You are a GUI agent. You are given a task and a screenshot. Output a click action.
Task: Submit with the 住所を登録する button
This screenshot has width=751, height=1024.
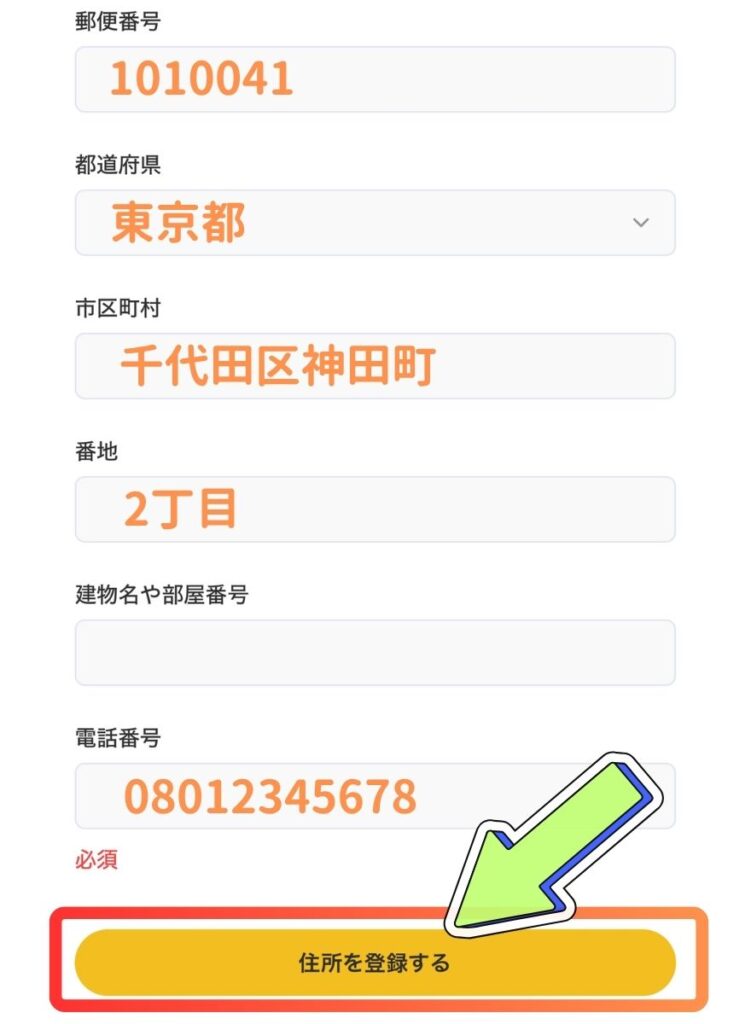click(375, 963)
